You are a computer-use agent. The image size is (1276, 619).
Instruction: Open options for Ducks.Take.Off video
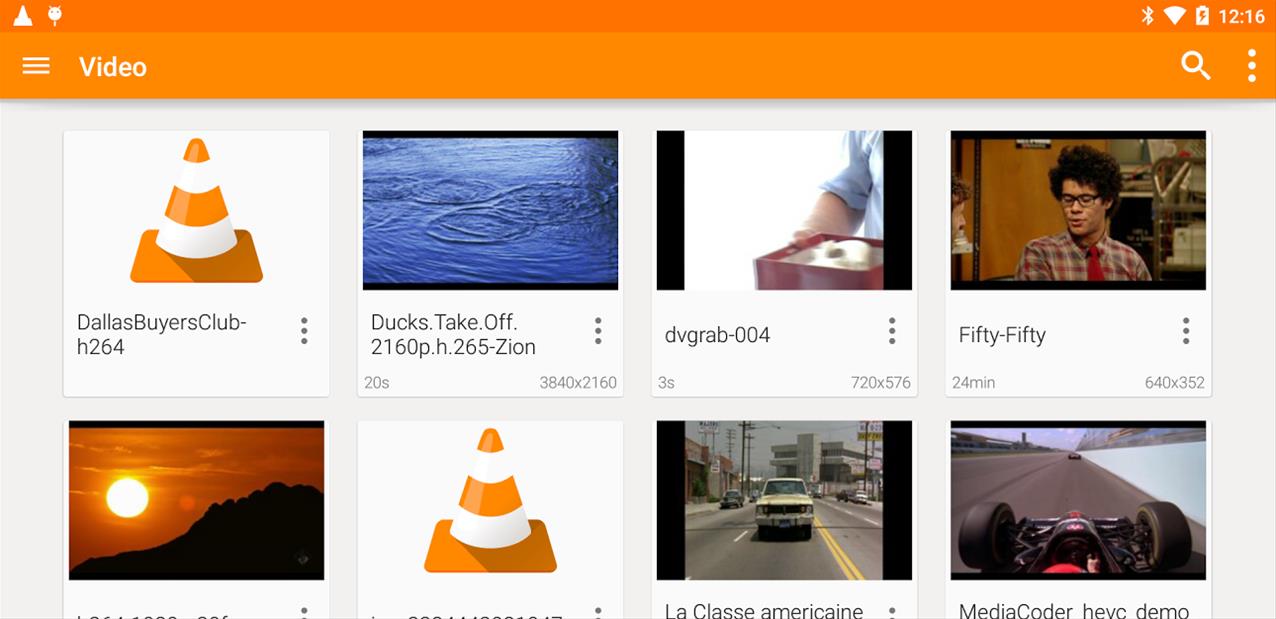(598, 332)
